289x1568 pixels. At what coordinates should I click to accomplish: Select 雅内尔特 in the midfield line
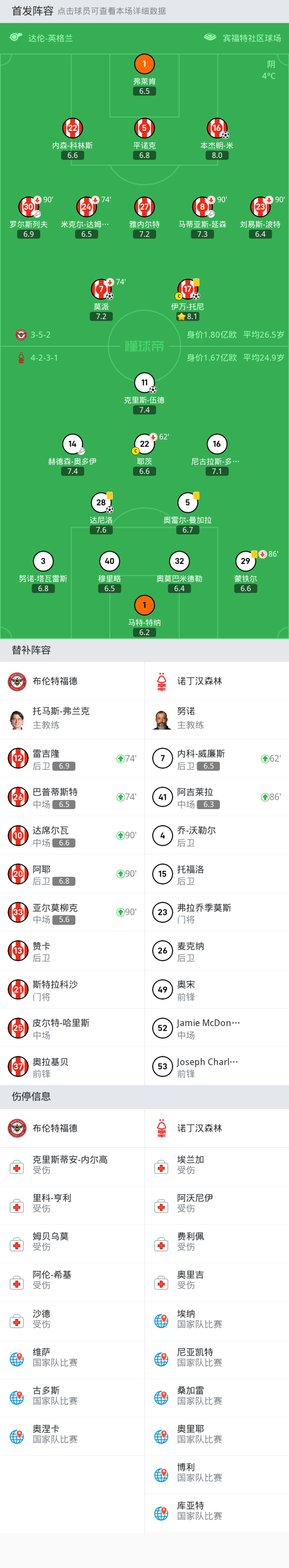144,207
